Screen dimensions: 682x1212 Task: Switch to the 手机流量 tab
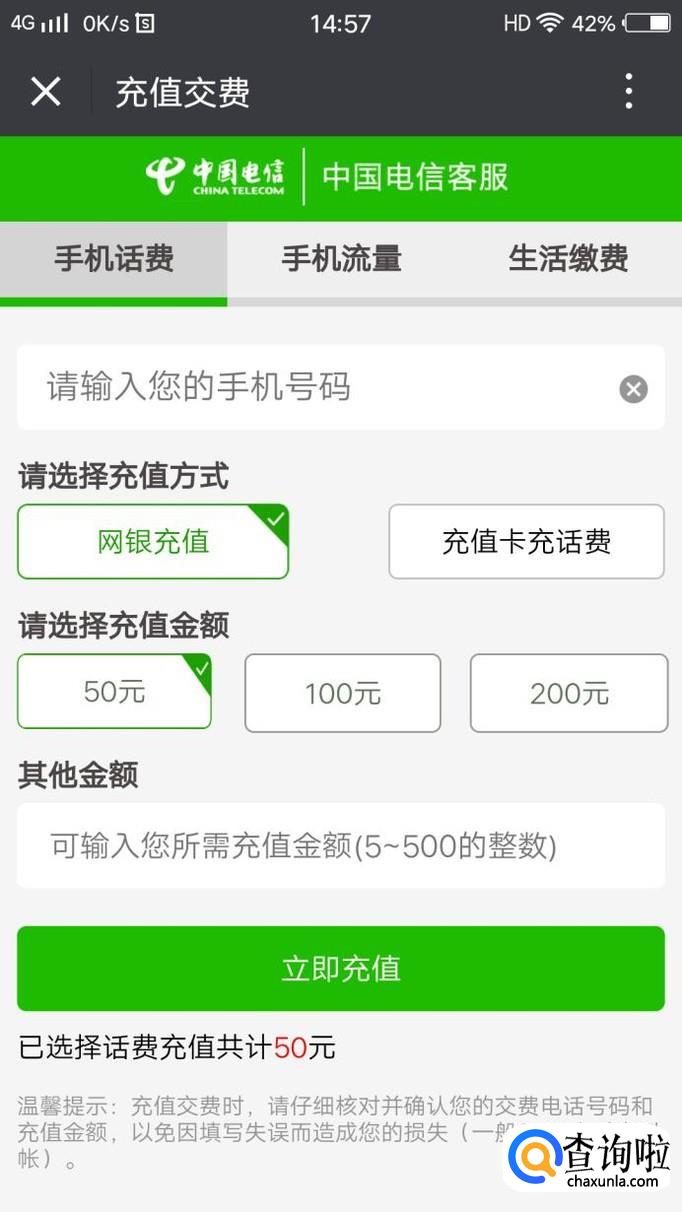341,260
